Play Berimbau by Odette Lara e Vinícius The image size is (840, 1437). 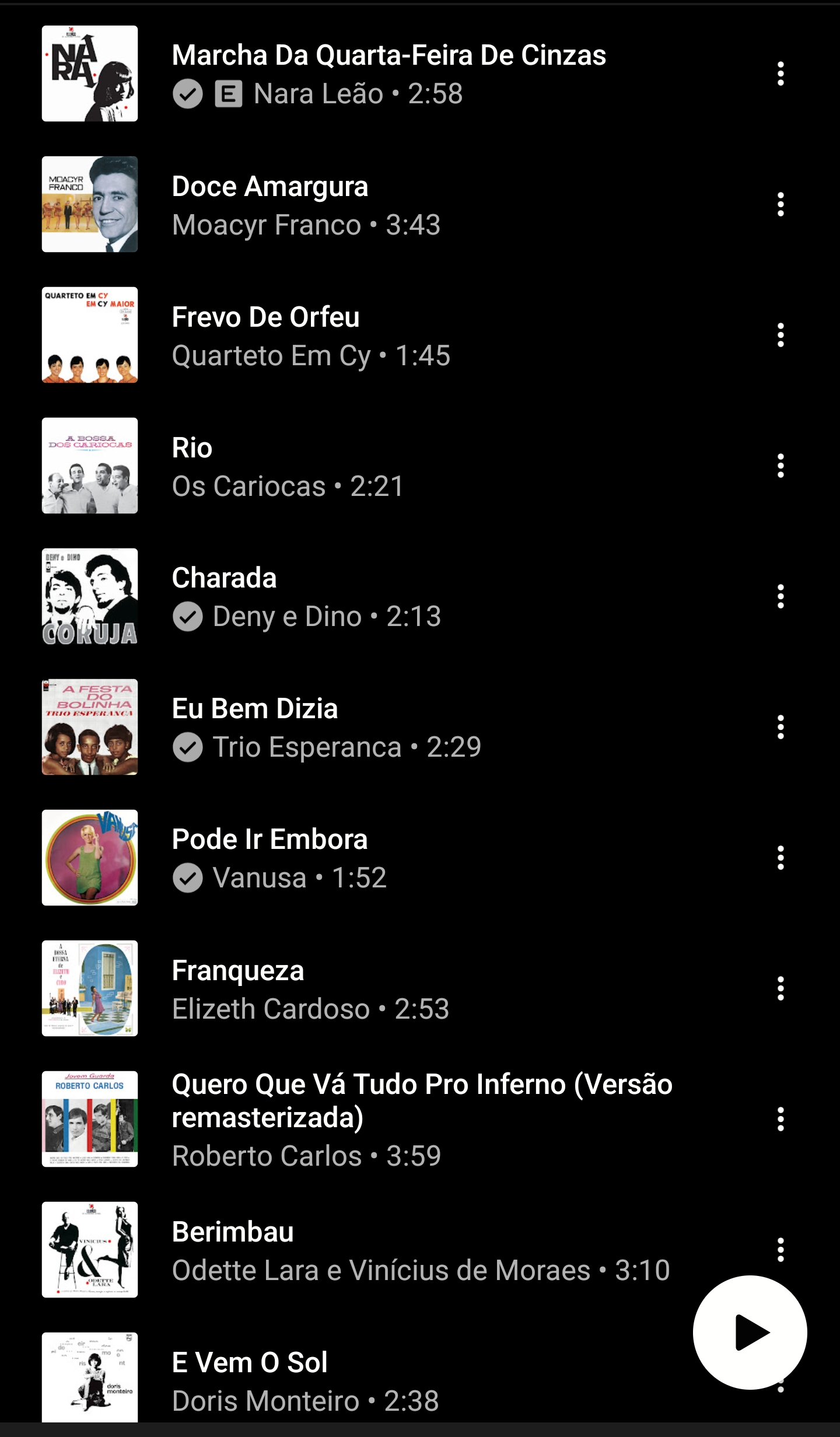pyautogui.click(x=233, y=1232)
